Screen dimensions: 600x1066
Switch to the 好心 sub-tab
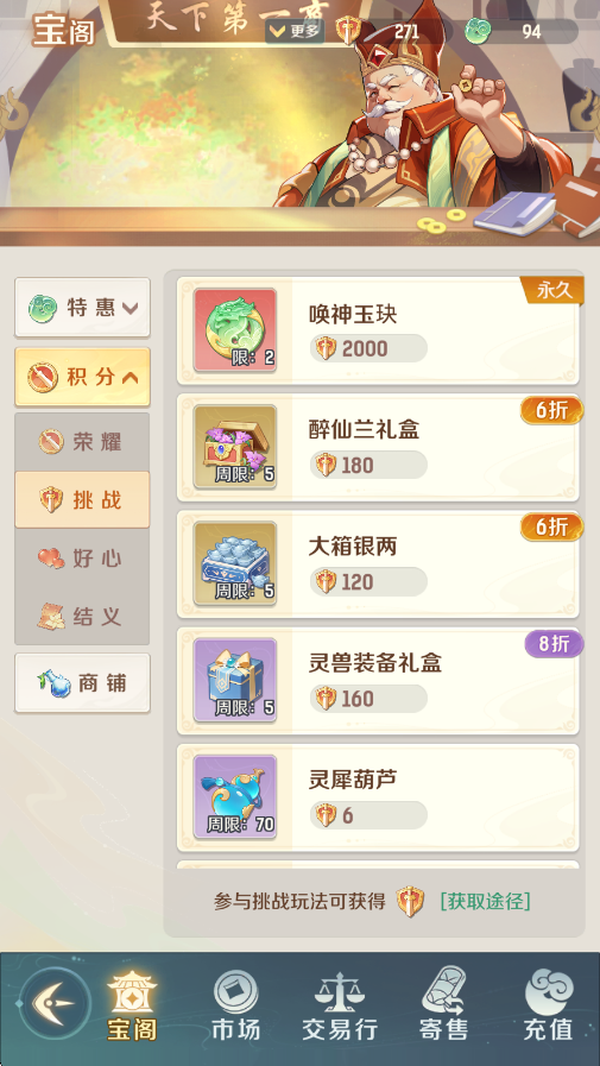[82, 558]
